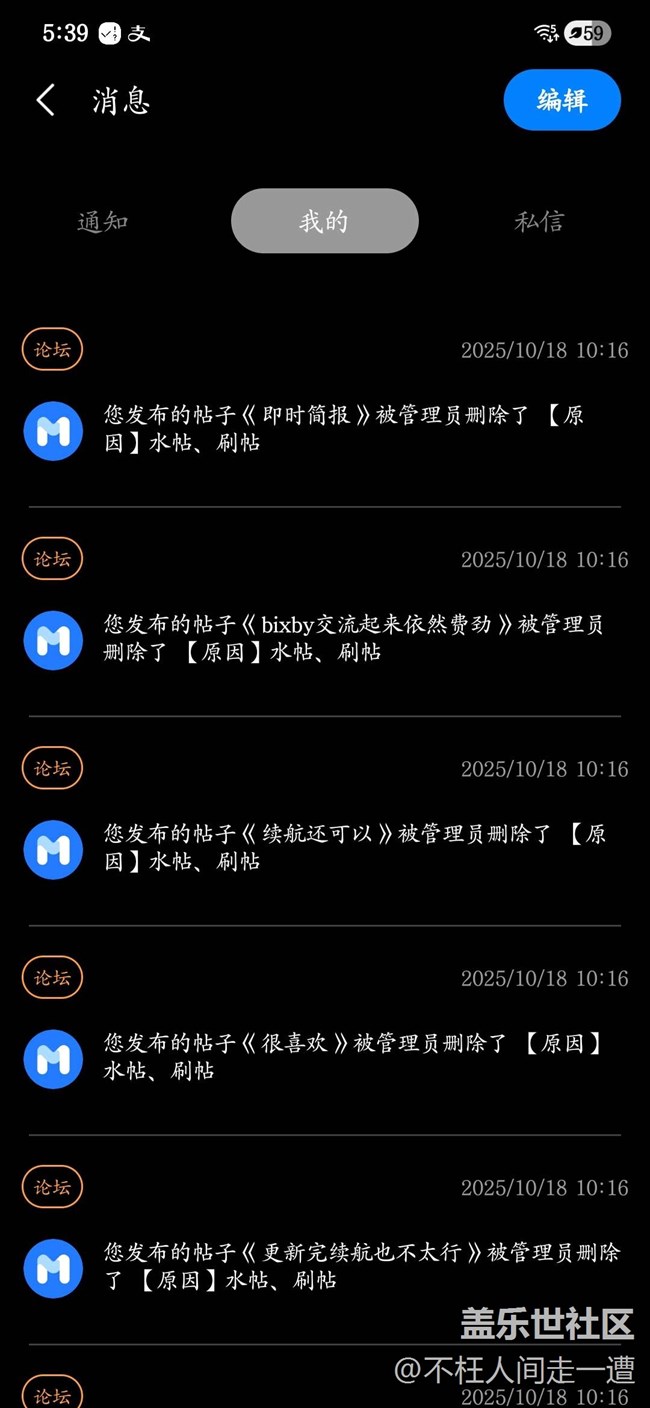The width and height of the screenshot is (650, 1408).
Task: Switch to the 通知 tab
Action: 103,221
